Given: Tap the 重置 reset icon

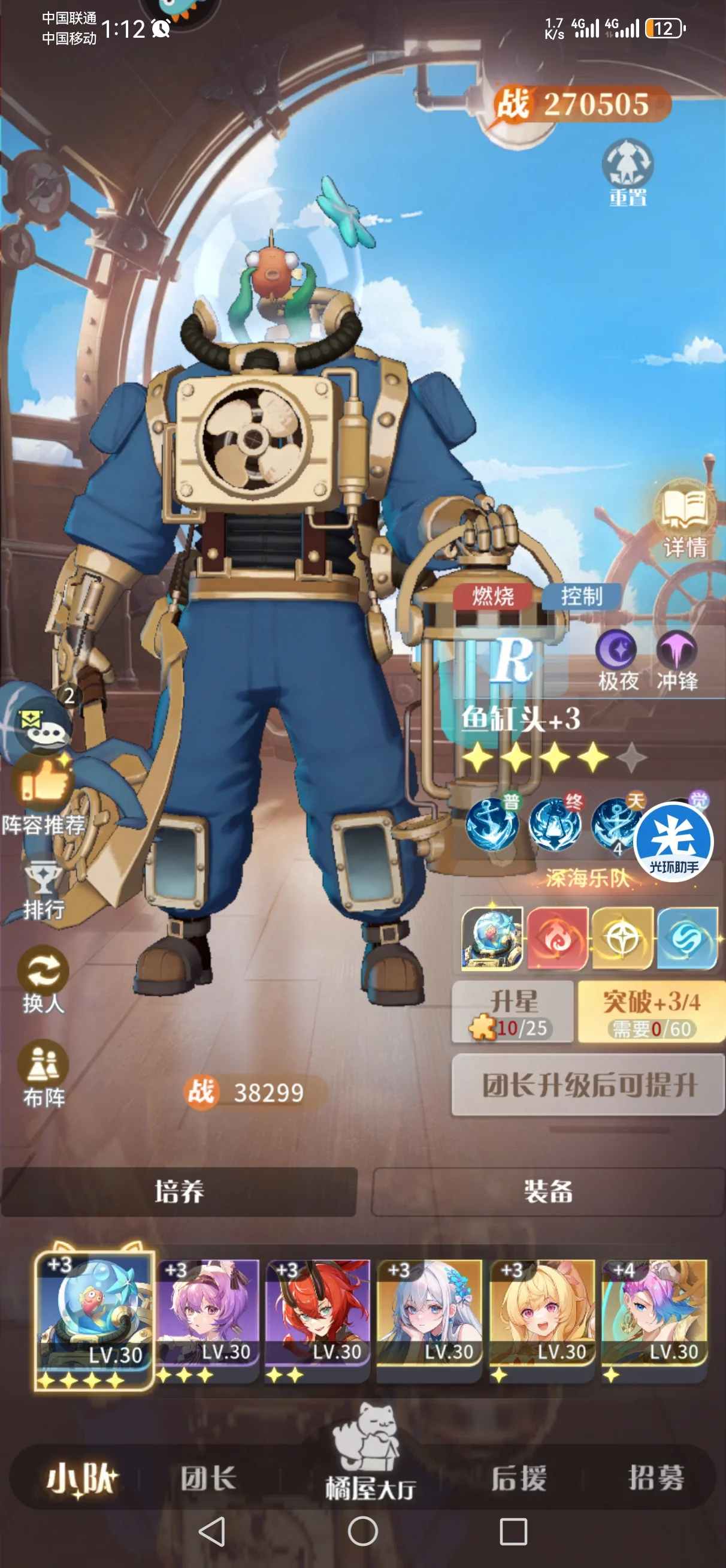Looking at the screenshot, I should (x=627, y=172).
